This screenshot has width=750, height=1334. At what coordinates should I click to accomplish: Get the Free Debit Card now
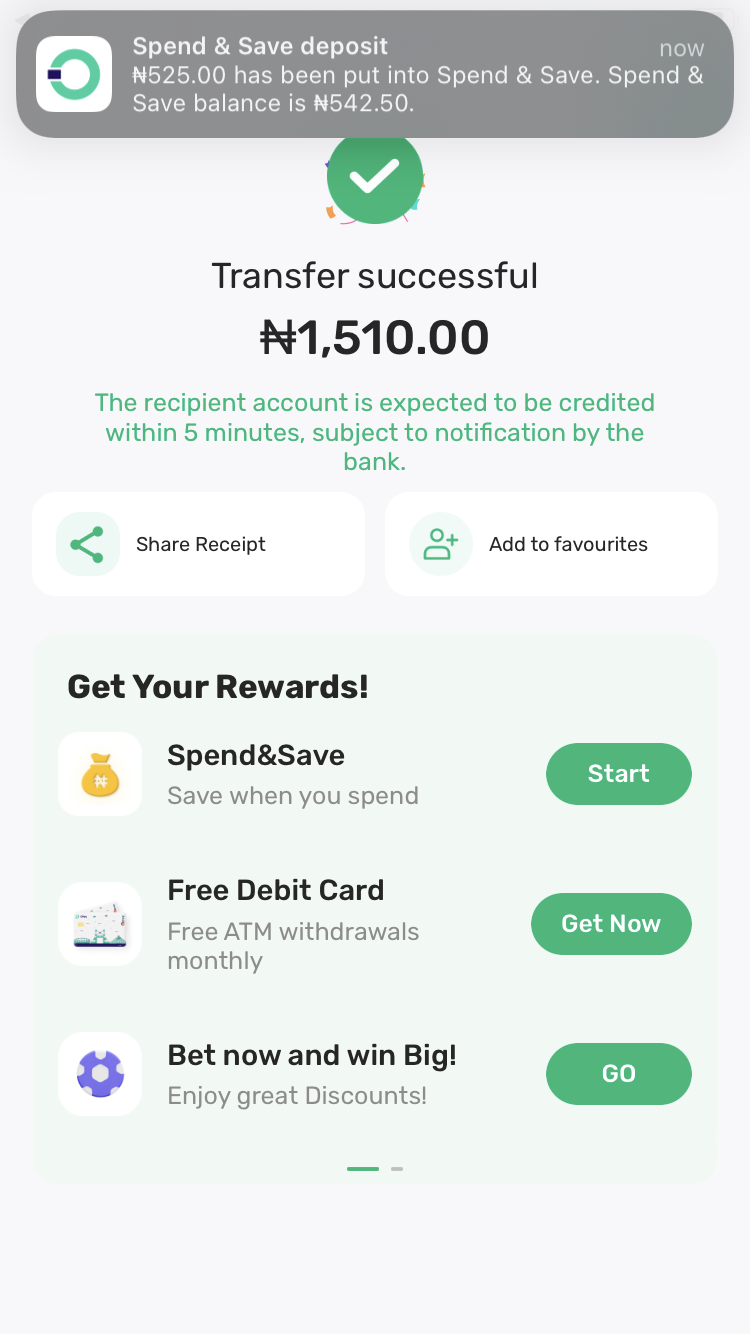coord(610,924)
